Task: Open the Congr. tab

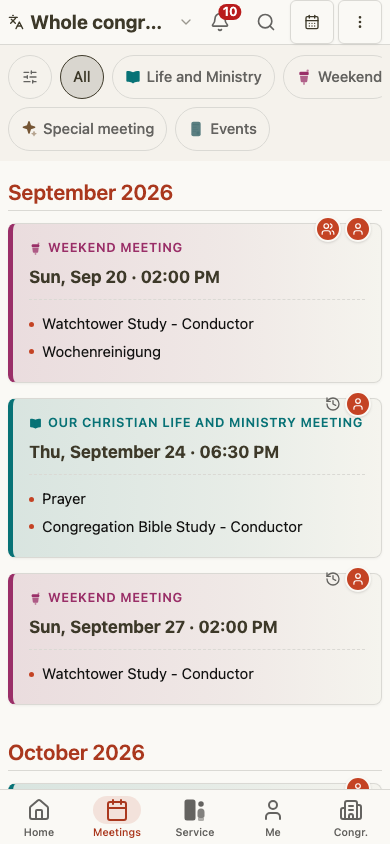Action: 351,817
